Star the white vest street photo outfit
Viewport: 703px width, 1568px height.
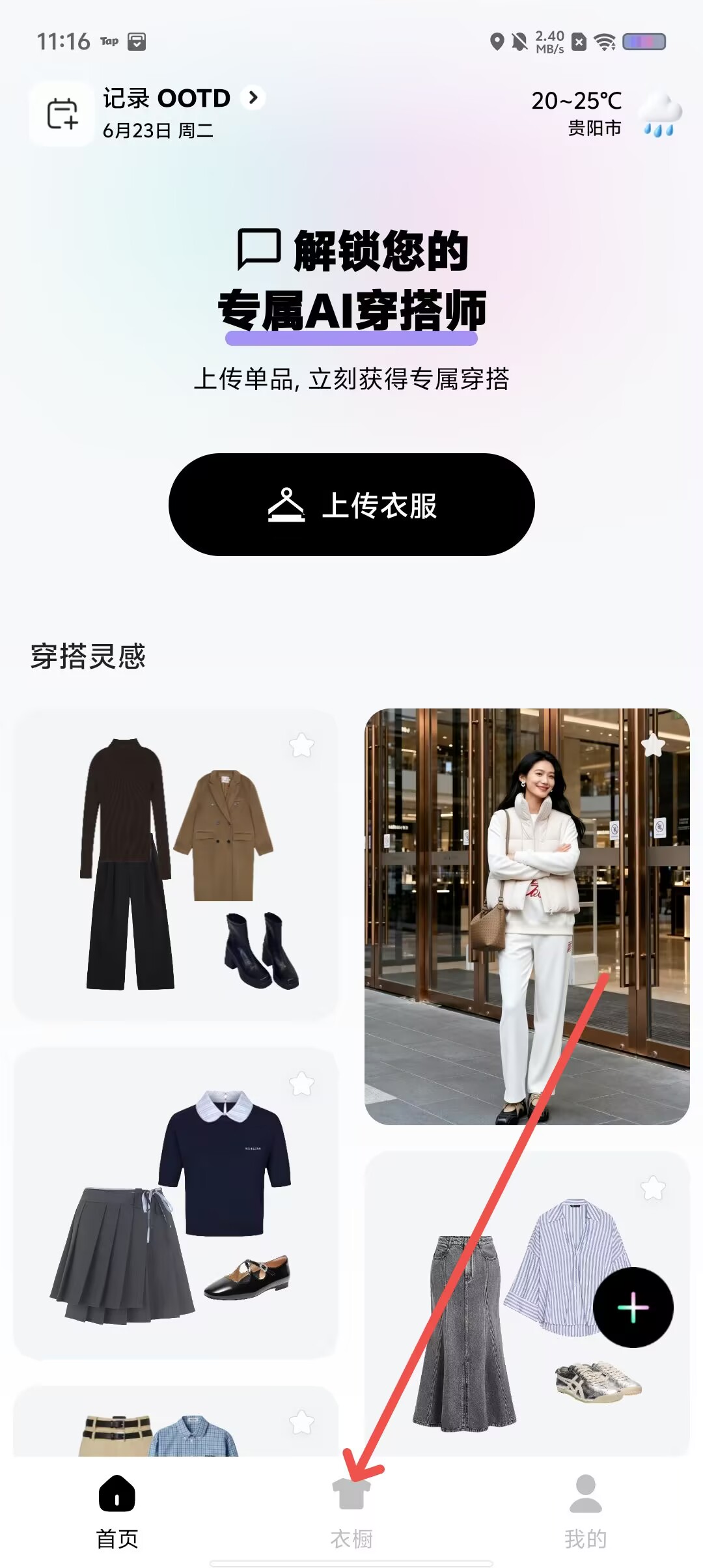point(653,745)
